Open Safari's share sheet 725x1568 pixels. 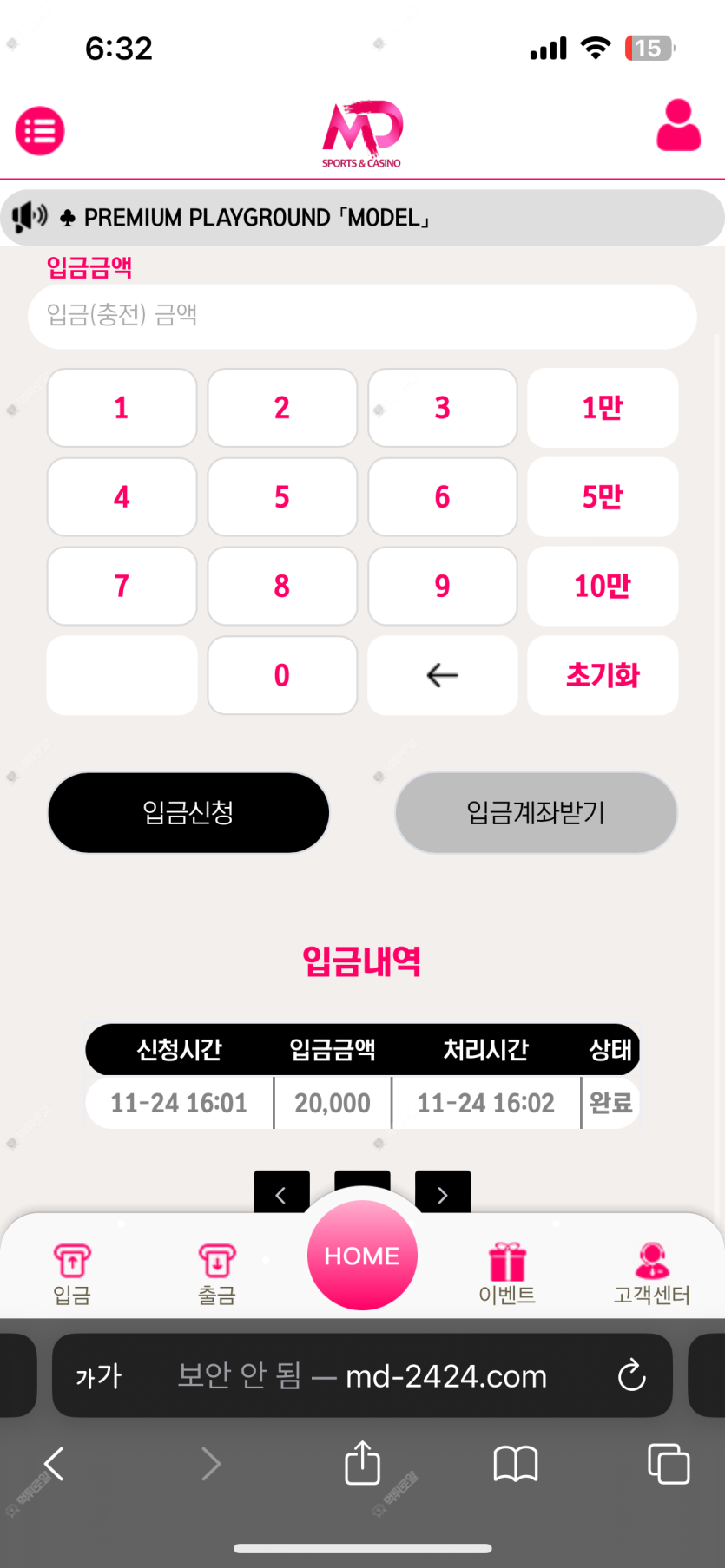point(362,1464)
